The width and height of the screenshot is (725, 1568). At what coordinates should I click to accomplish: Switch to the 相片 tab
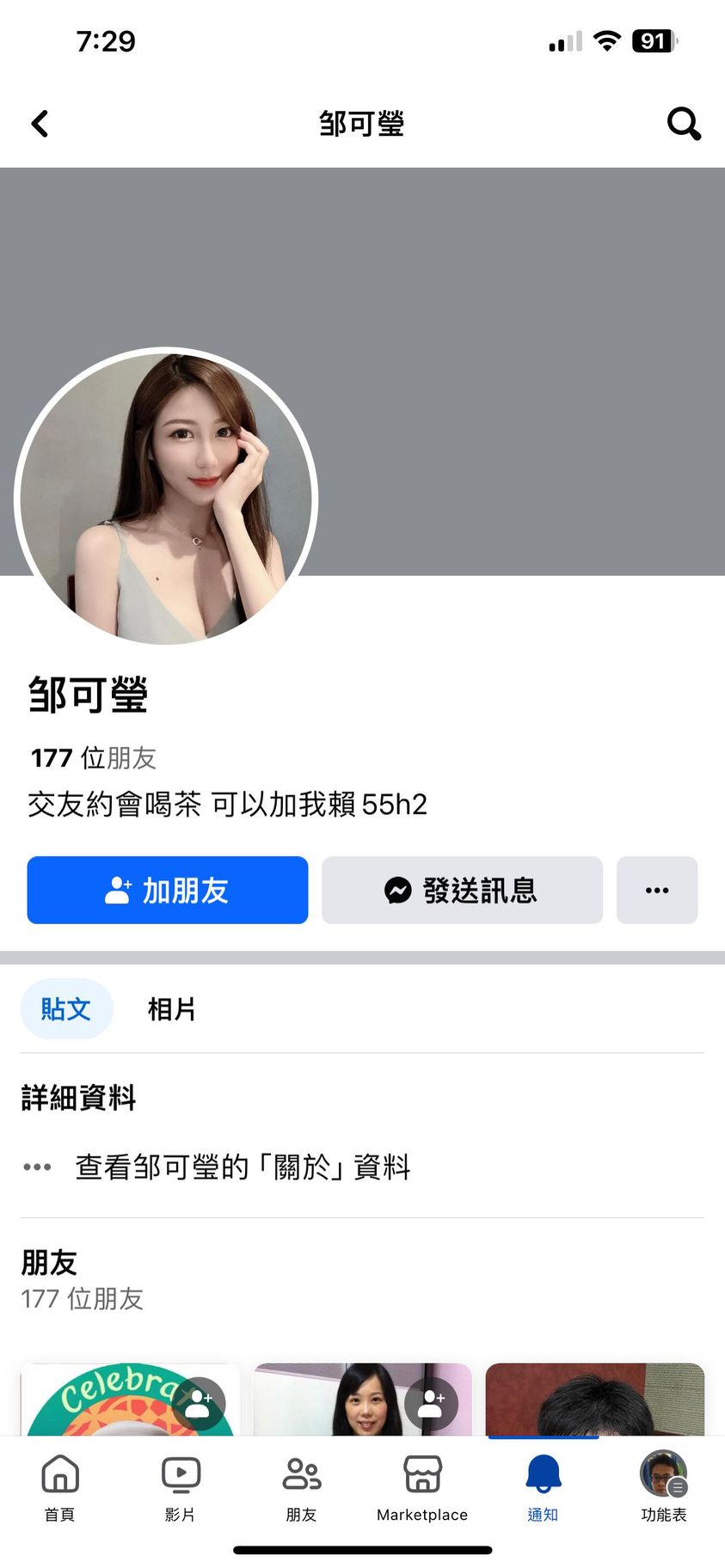(172, 1008)
